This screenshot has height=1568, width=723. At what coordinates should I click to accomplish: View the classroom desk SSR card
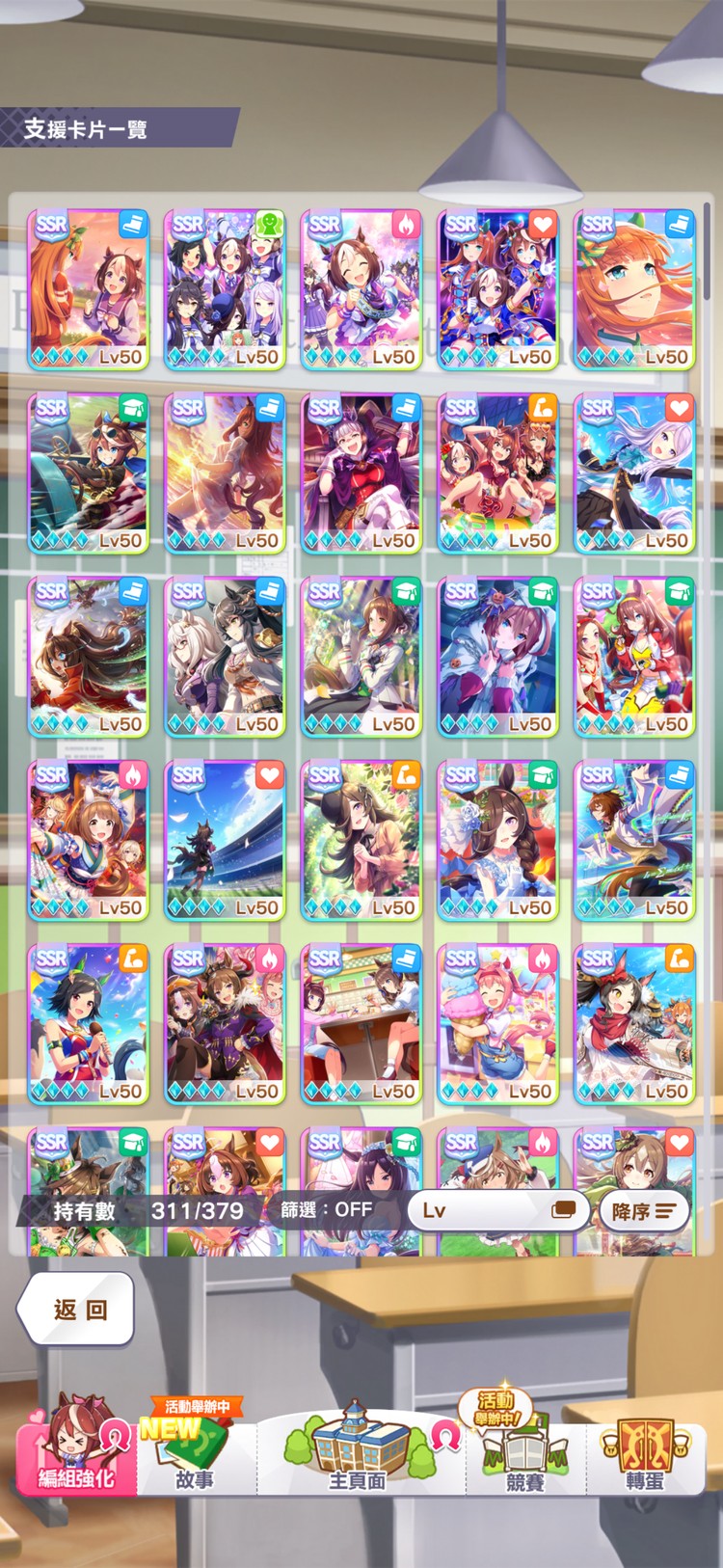click(x=361, y=1024)
